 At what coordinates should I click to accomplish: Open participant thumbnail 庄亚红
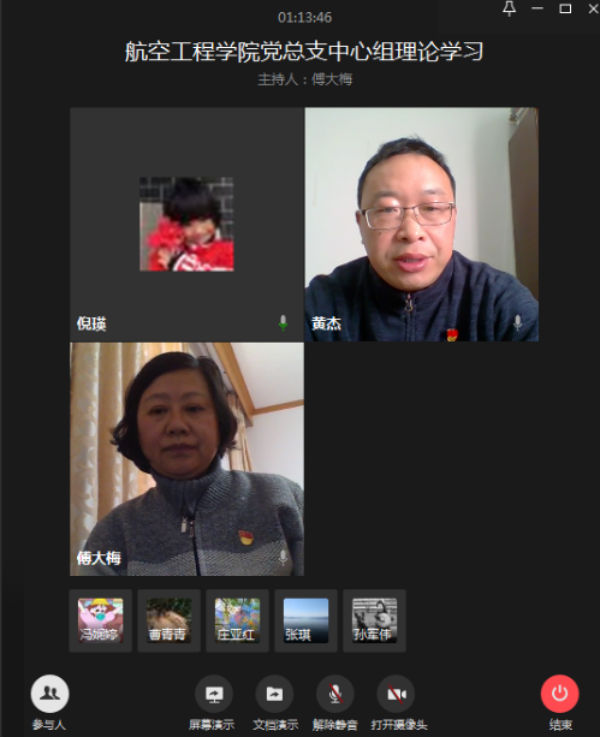(x=237, y=620)
